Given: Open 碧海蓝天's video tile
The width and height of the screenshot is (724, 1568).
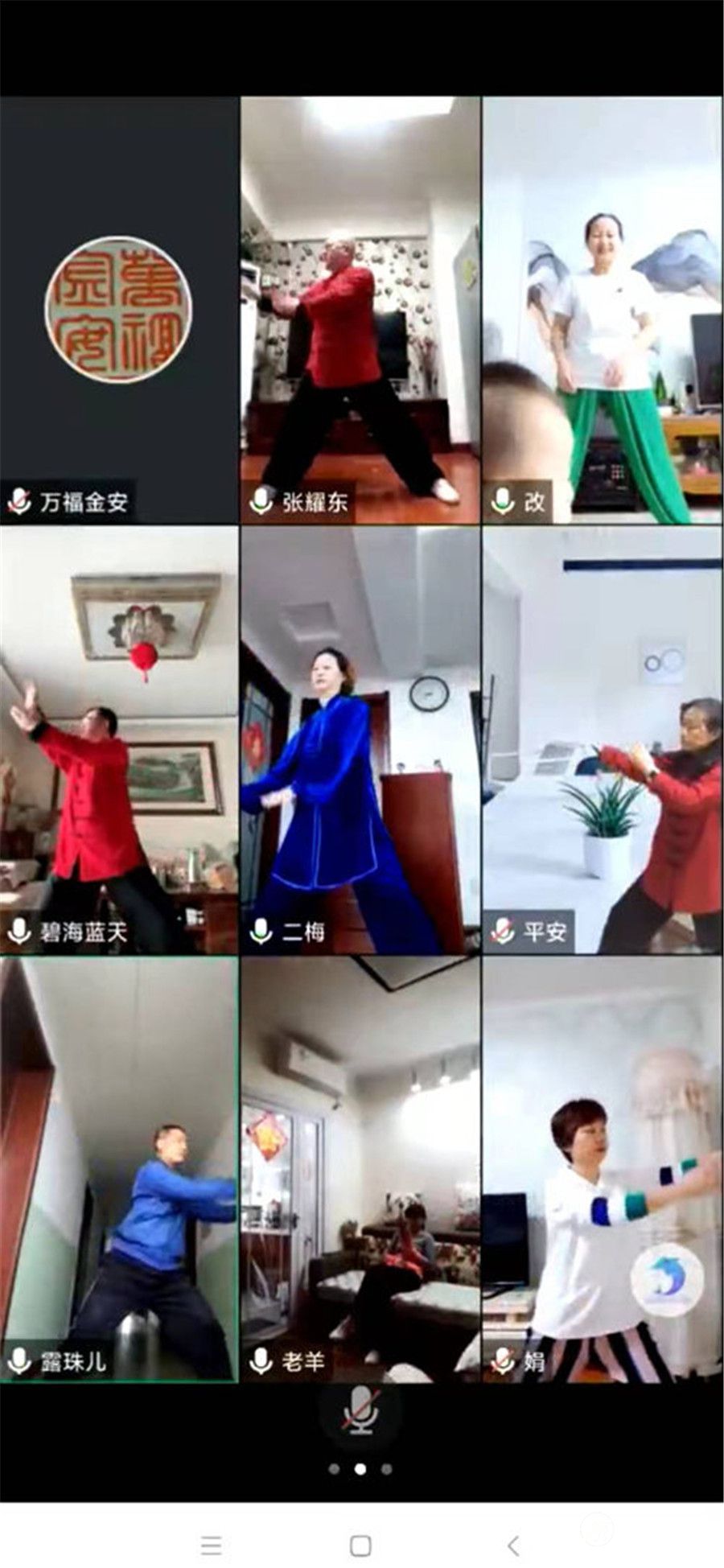Looking at the screenshot, I should (119, 740).
